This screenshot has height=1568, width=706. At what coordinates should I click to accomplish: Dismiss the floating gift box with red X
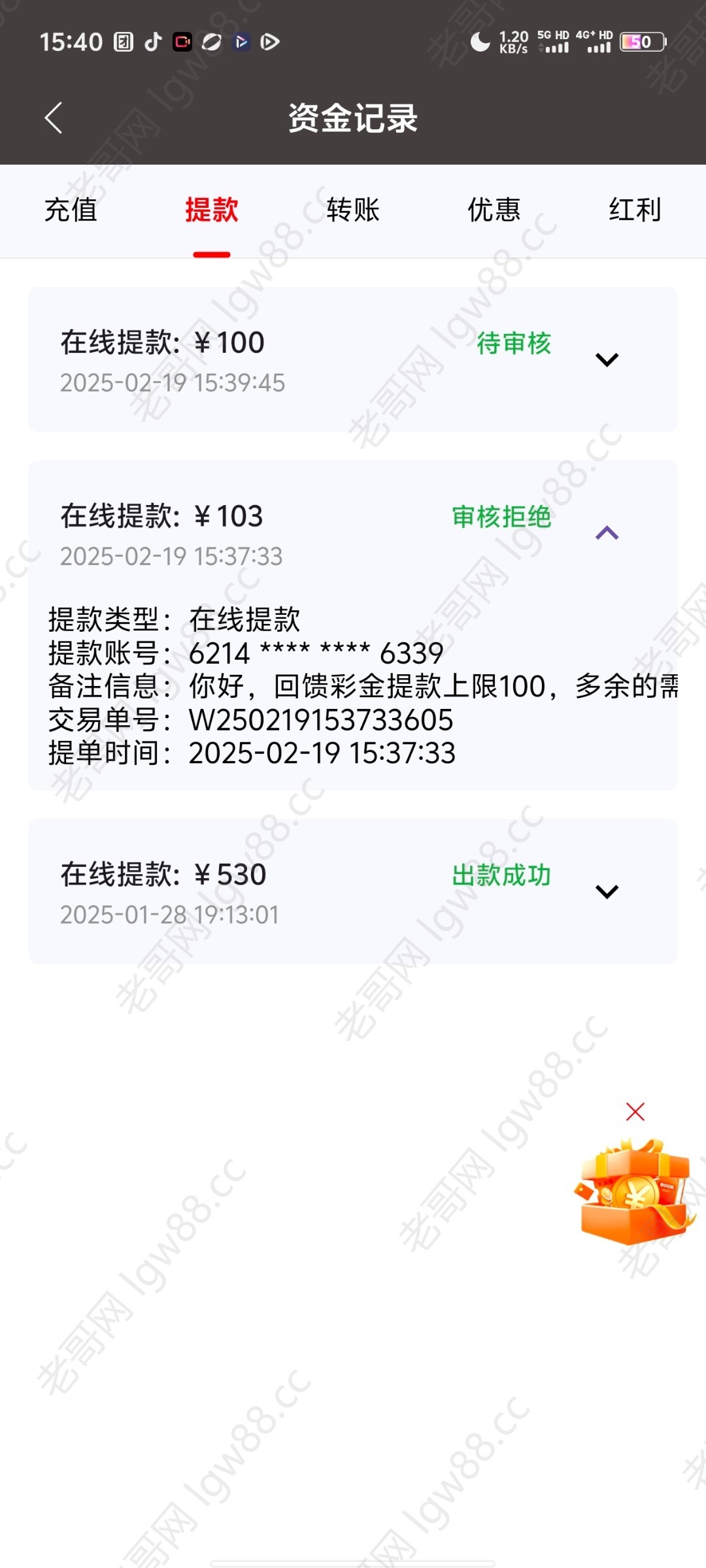pyautogui.click(x=635, y=1111)
